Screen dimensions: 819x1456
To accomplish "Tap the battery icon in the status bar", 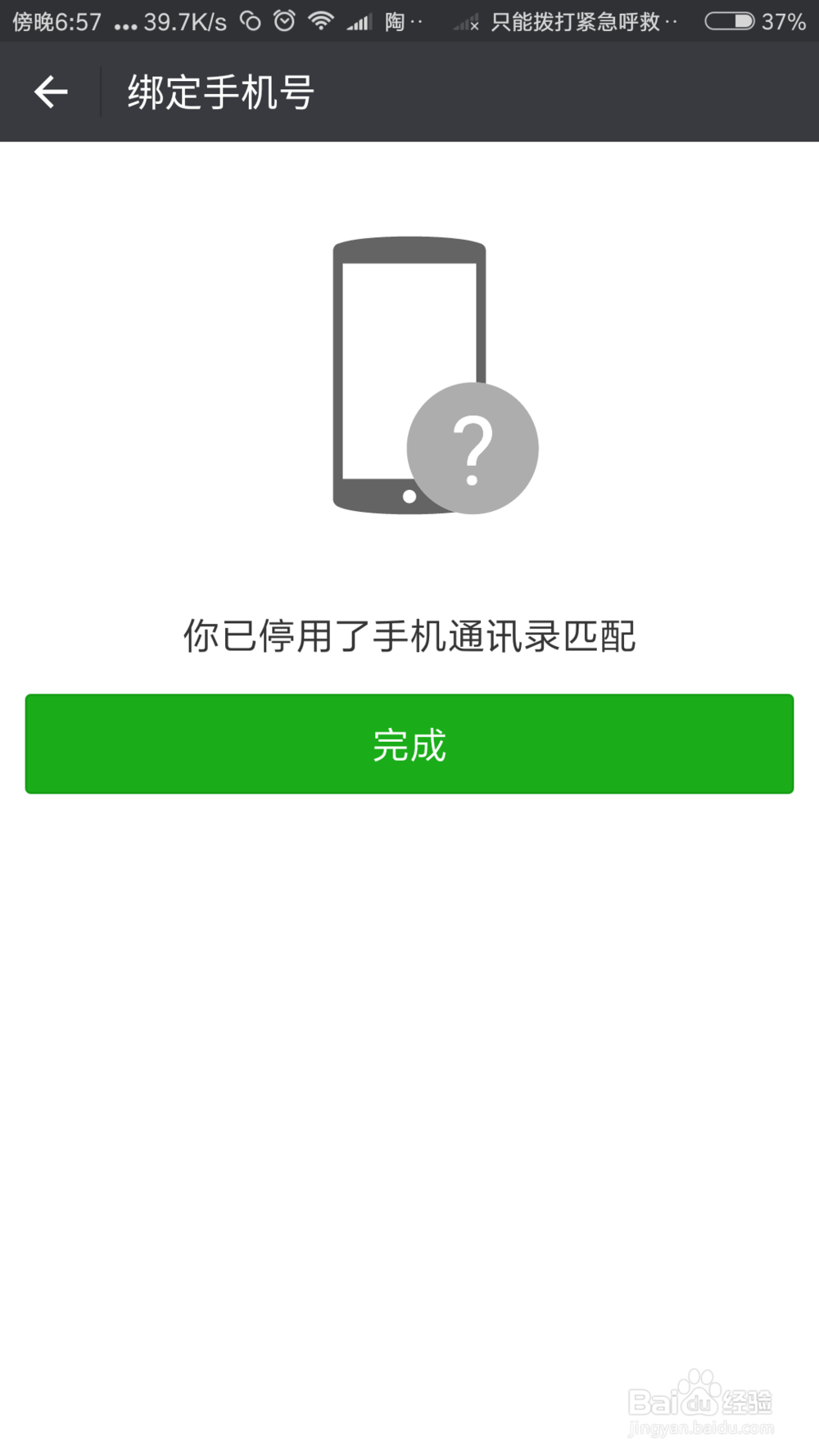I will click(x=731, y=22).
